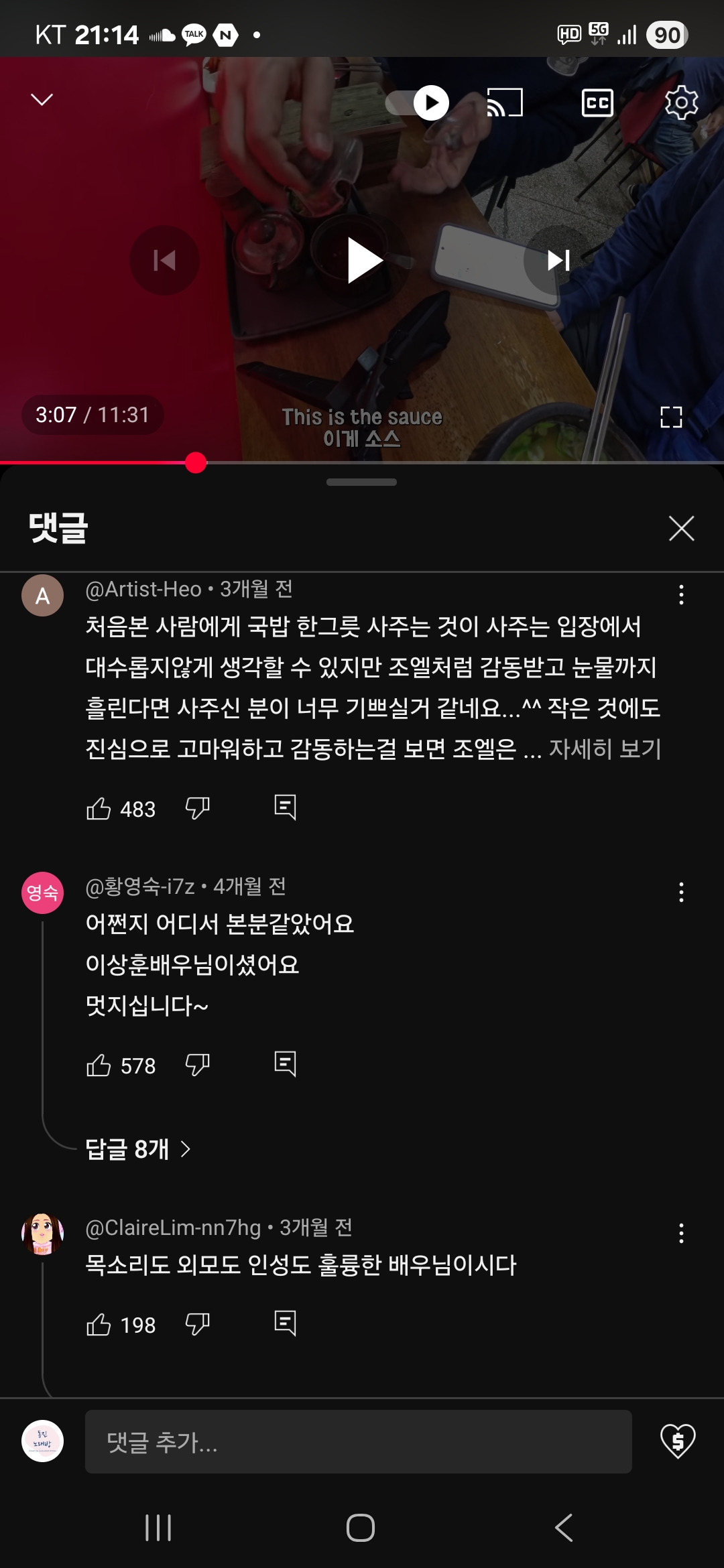Close the comments panel
The width and height of the screenshot is (724, 1568).
click(x=681, y=529)
